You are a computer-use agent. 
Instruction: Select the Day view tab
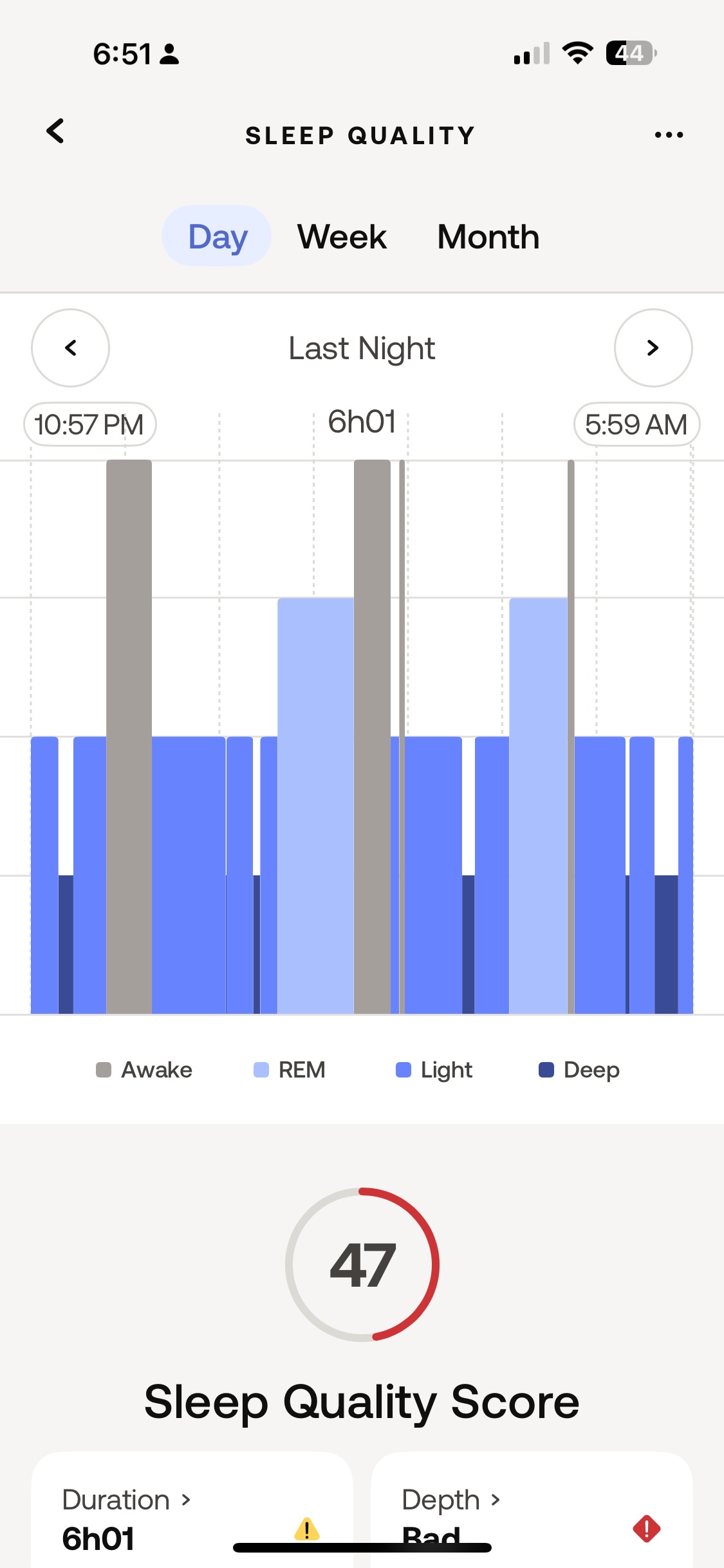(x=217, y=236)
